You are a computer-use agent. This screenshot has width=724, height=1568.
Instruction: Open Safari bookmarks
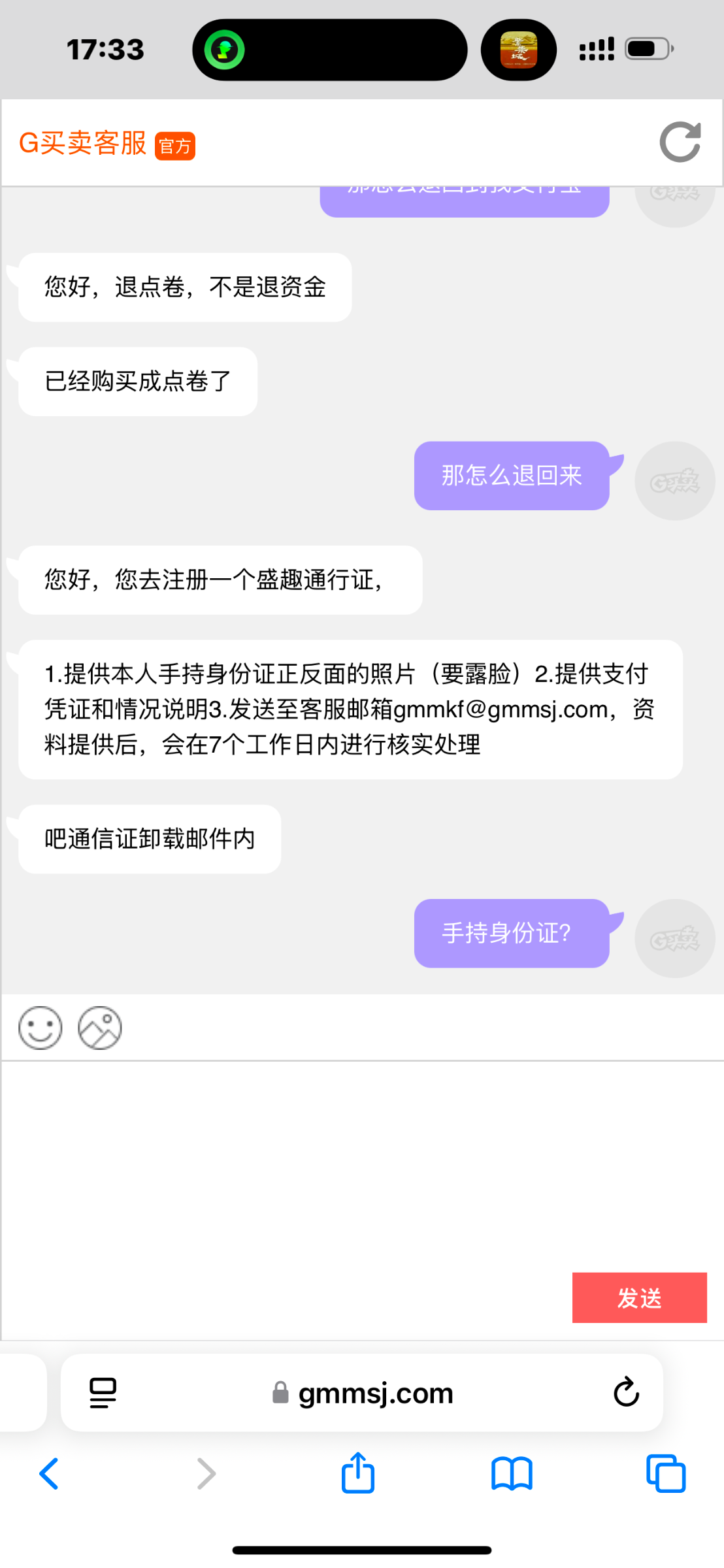pos(512,1474)
